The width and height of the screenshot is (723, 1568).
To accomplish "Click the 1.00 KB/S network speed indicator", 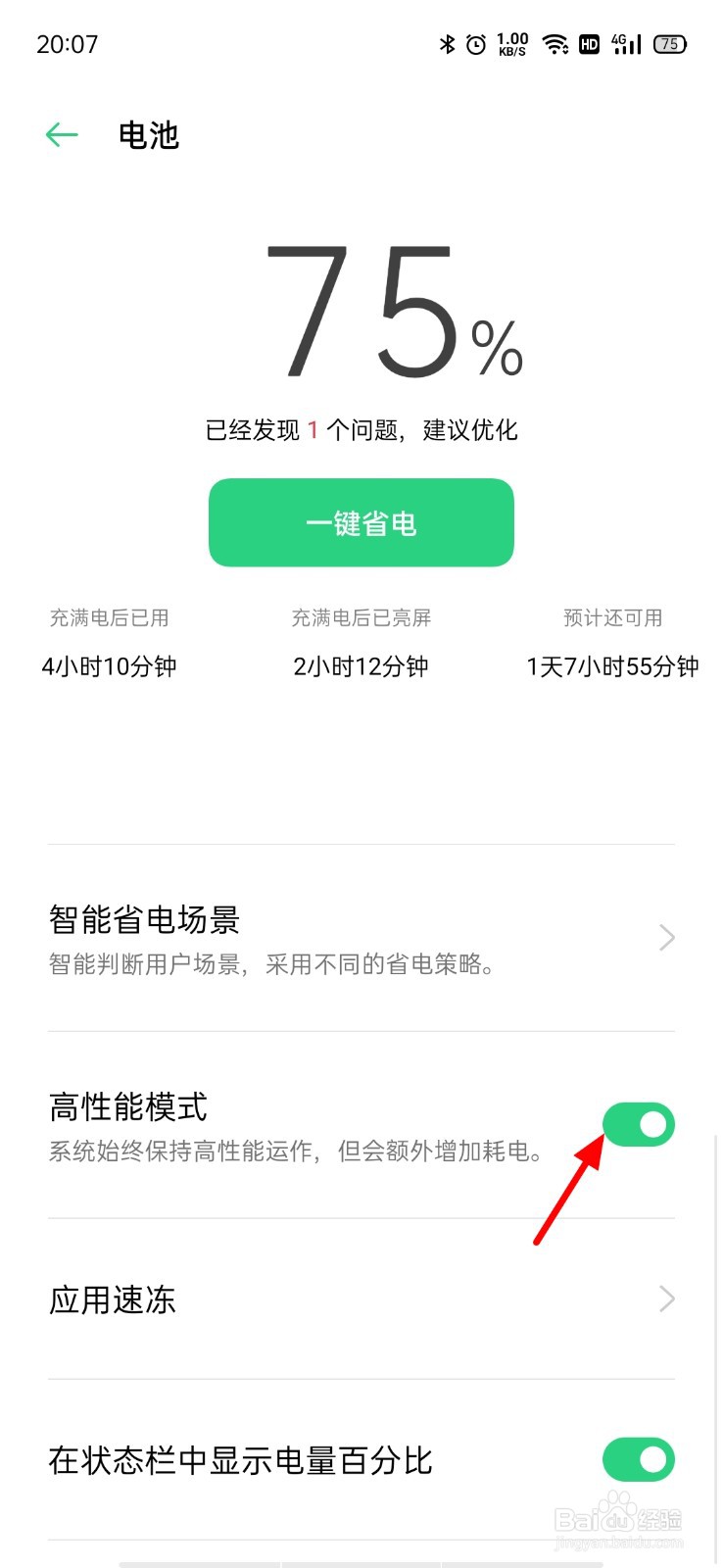I will 514,43.
